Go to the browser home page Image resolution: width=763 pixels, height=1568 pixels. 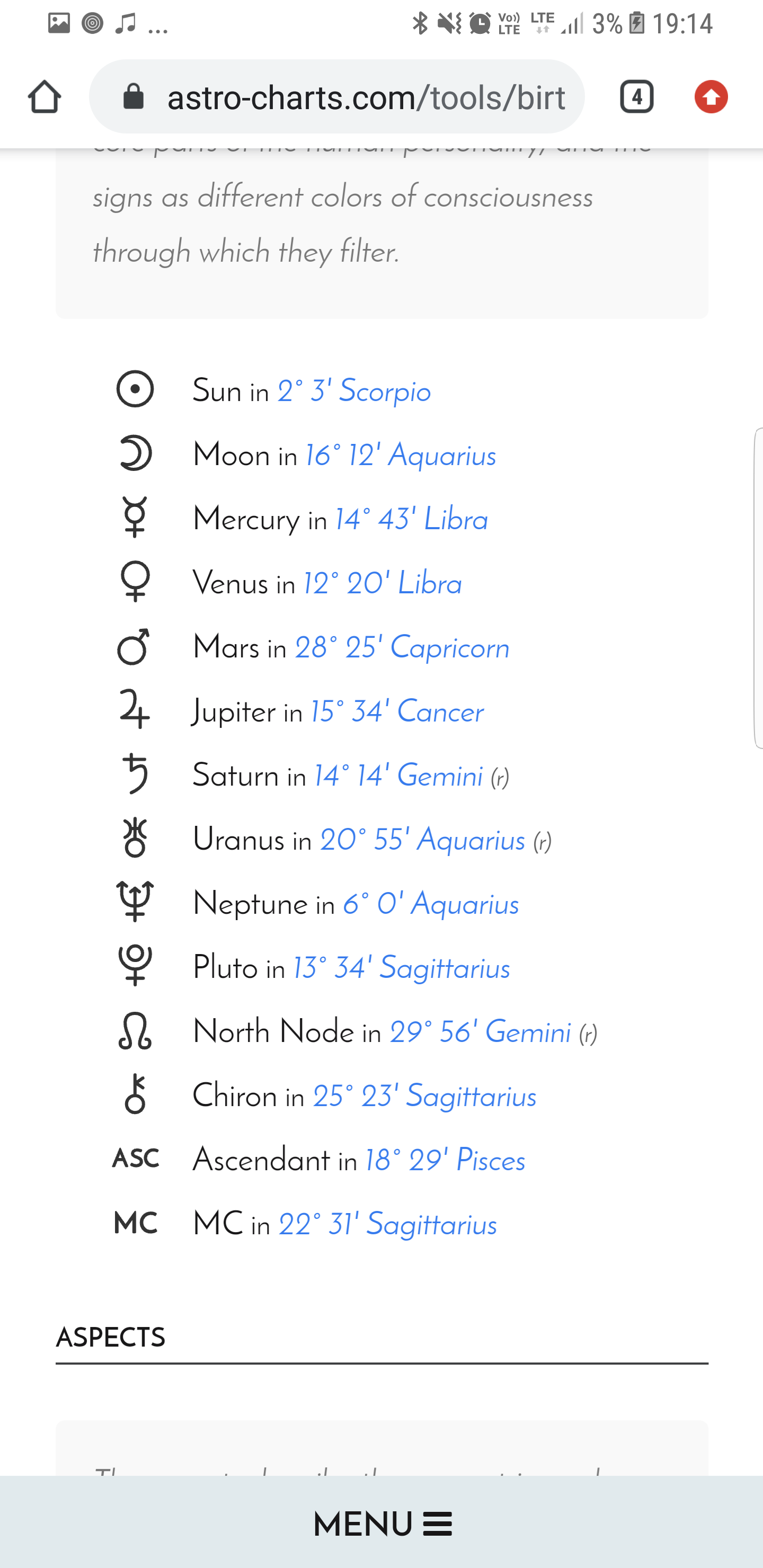click(x=45, y=97)
